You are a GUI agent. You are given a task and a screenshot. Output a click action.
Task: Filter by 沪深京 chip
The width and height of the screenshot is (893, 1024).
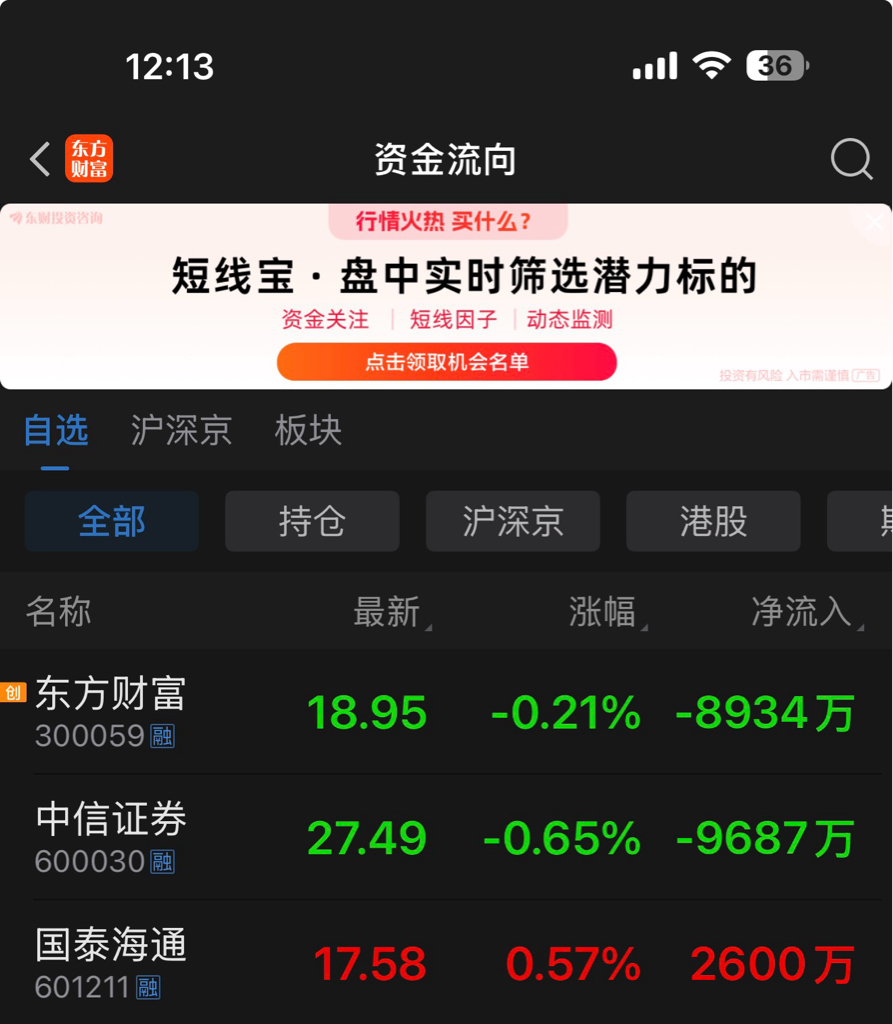(x=513, y=521)
